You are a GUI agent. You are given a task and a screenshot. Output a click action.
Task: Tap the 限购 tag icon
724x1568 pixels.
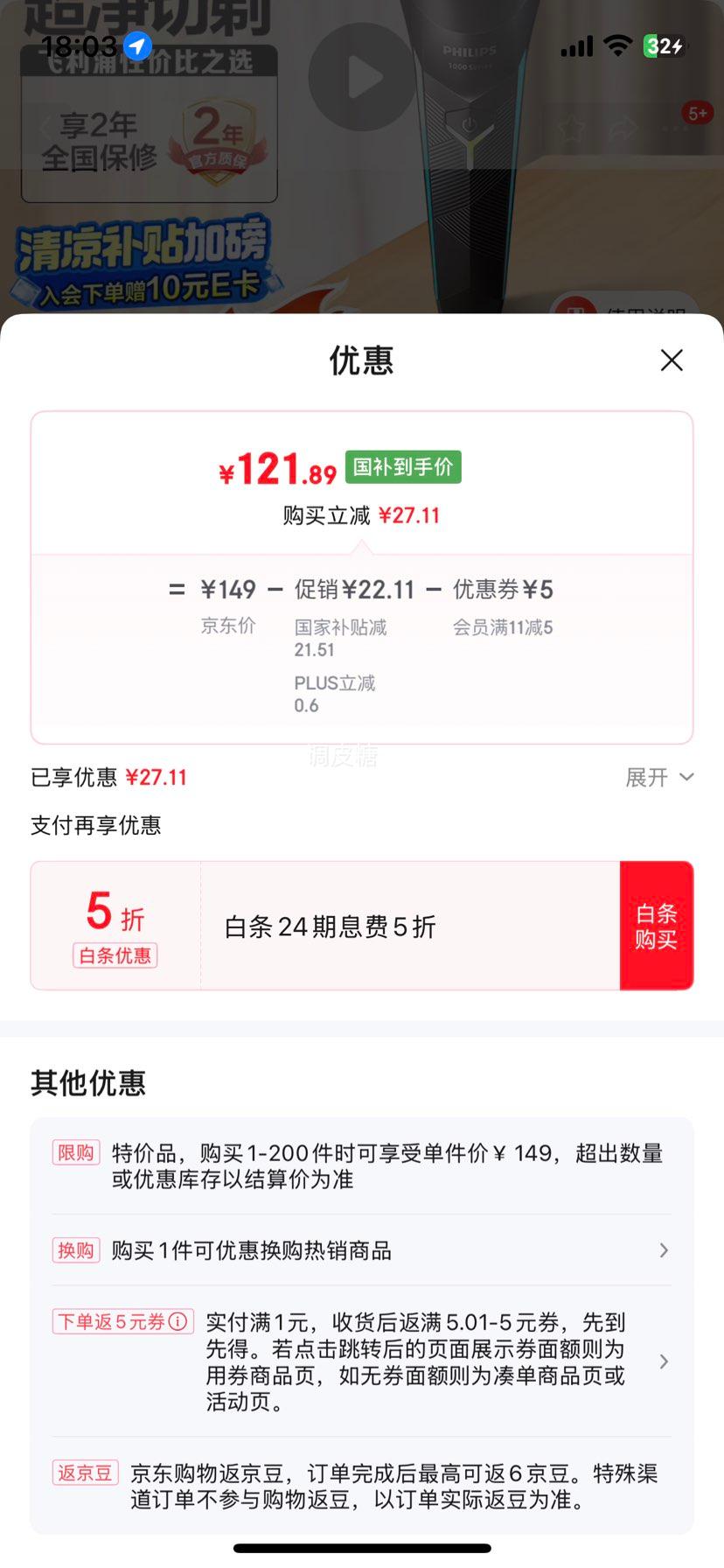76,1153
